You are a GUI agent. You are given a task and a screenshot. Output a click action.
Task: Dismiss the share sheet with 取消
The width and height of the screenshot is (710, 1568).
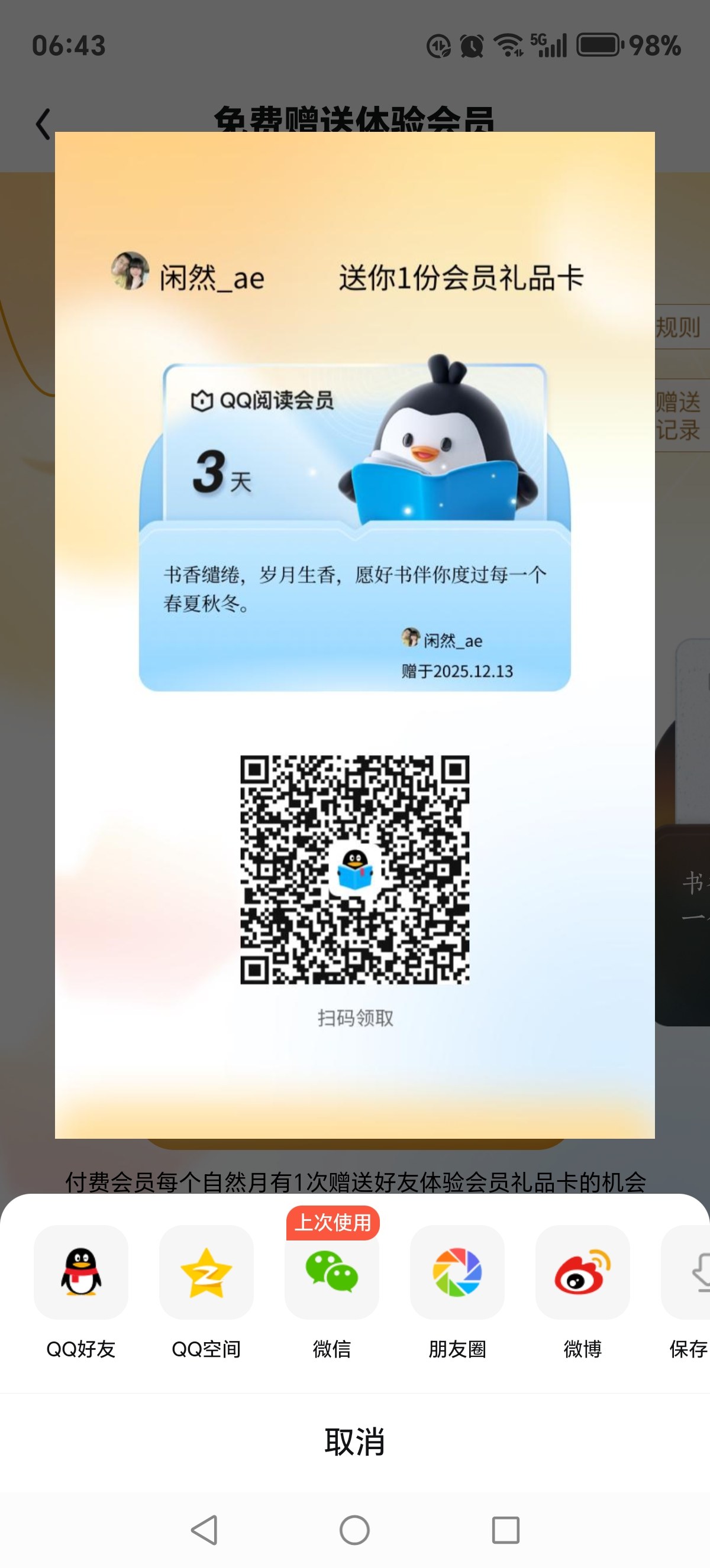coord(355,1442)
